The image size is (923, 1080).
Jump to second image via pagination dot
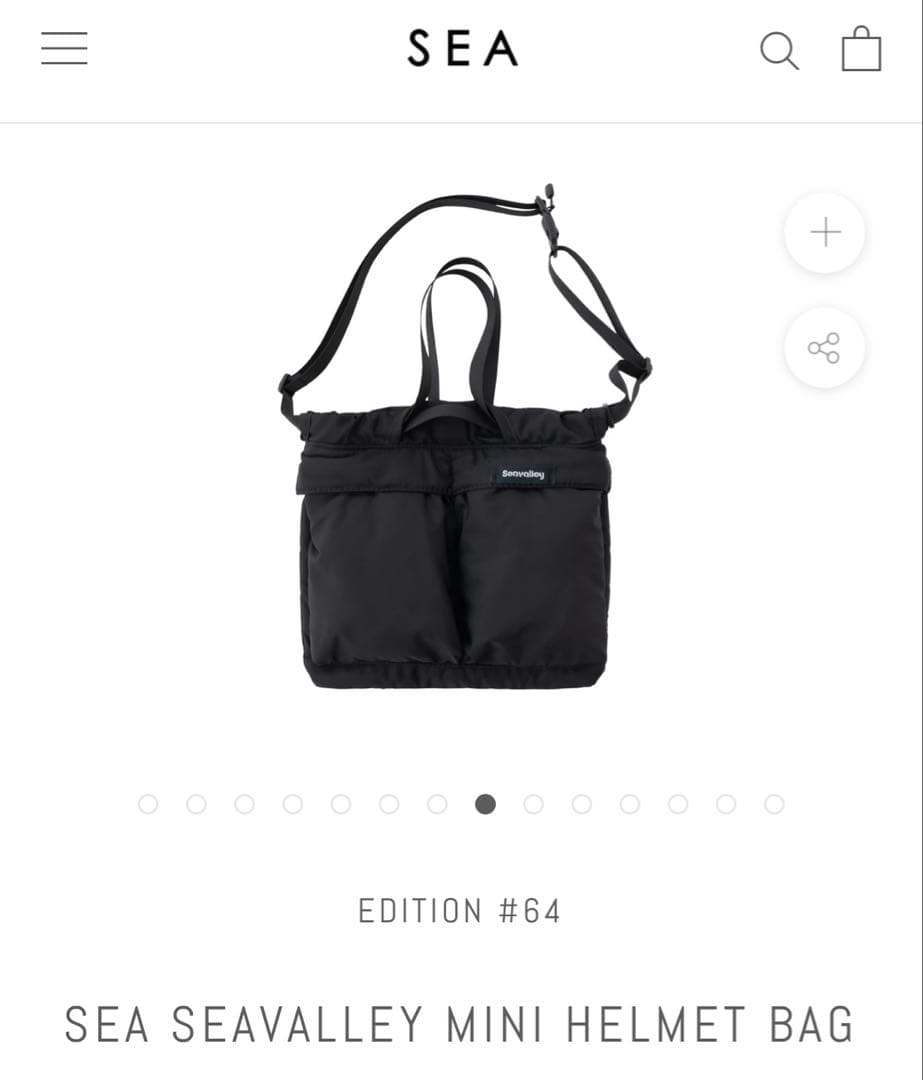196,803
